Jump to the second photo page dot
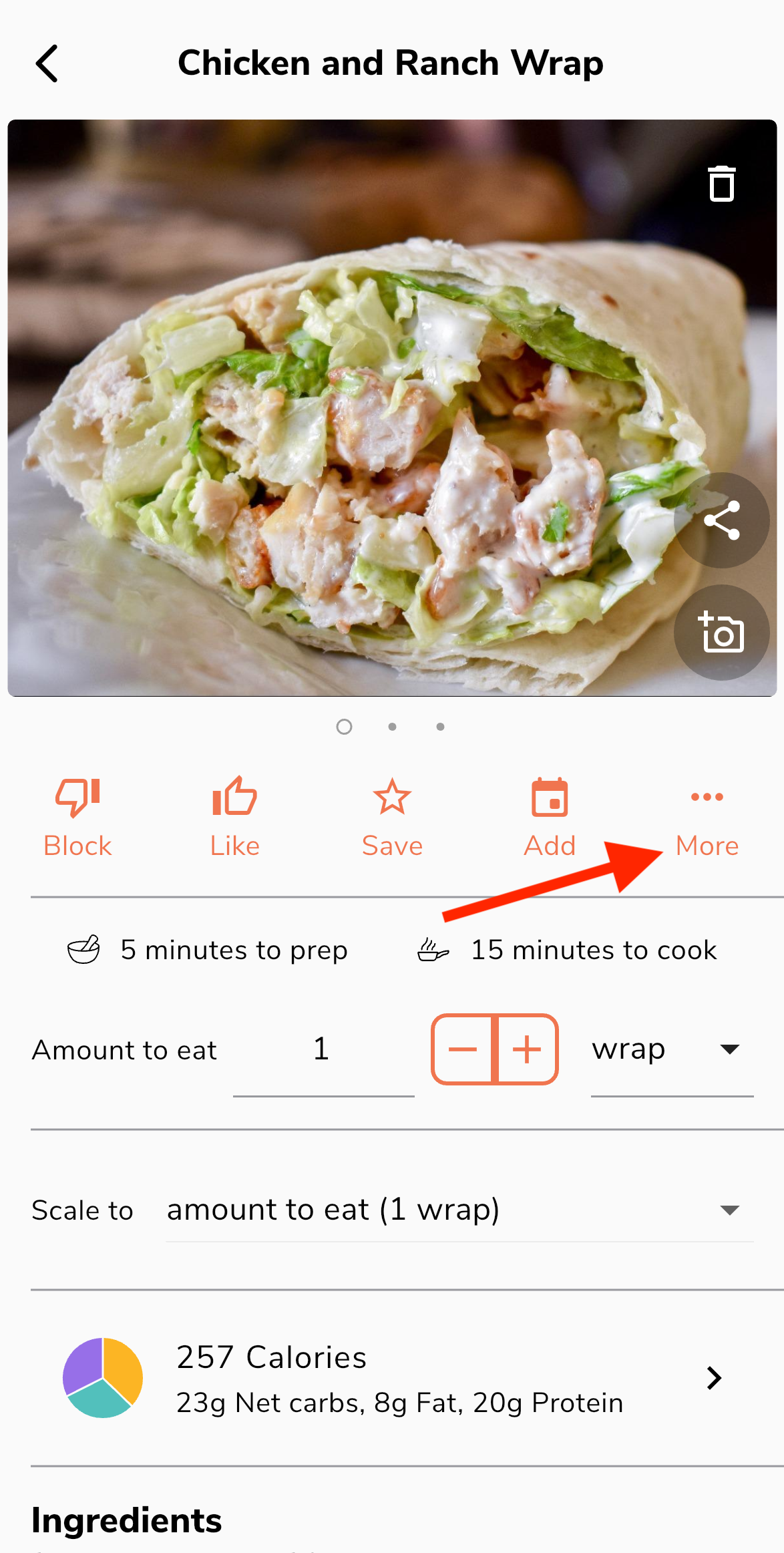The image size is (784, 1553). (x=392, y=727)
